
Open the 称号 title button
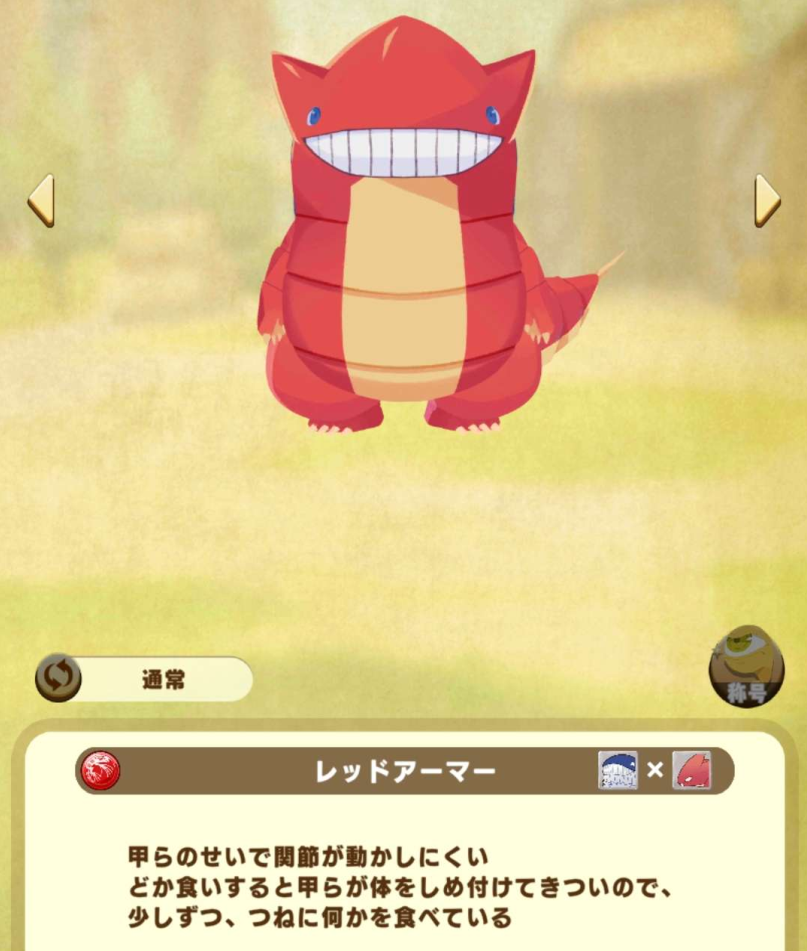pyautogui.click(x=746, y=668)
